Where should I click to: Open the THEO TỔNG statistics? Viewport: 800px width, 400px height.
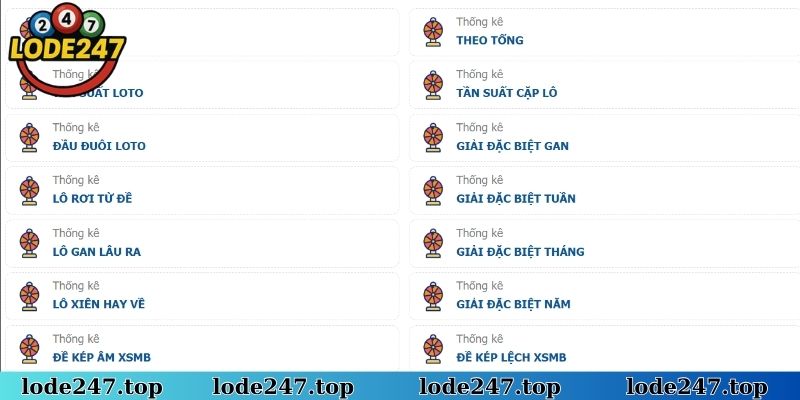coord(490,40)
